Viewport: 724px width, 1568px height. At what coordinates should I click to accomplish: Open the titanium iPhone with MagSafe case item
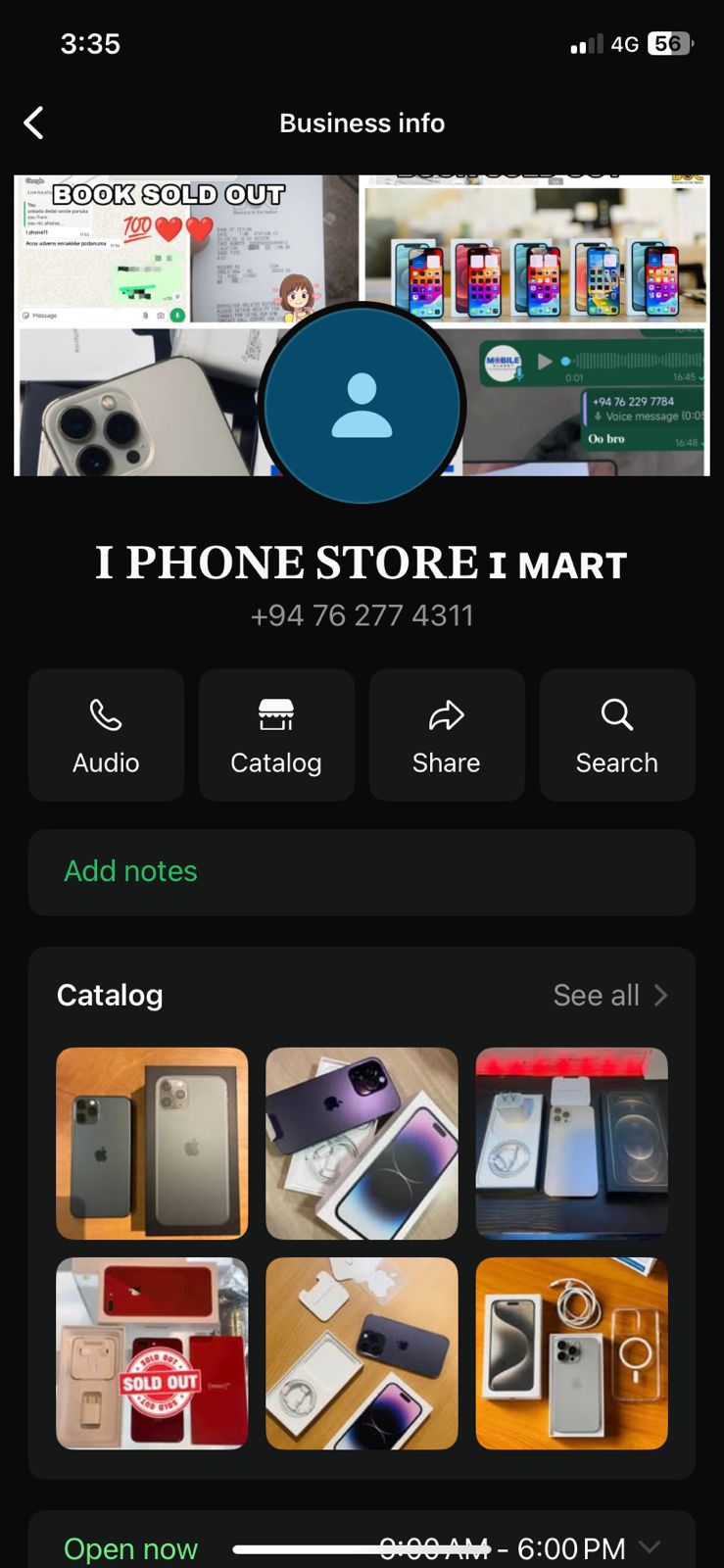pyautogui.click(x=571, y=1352)
